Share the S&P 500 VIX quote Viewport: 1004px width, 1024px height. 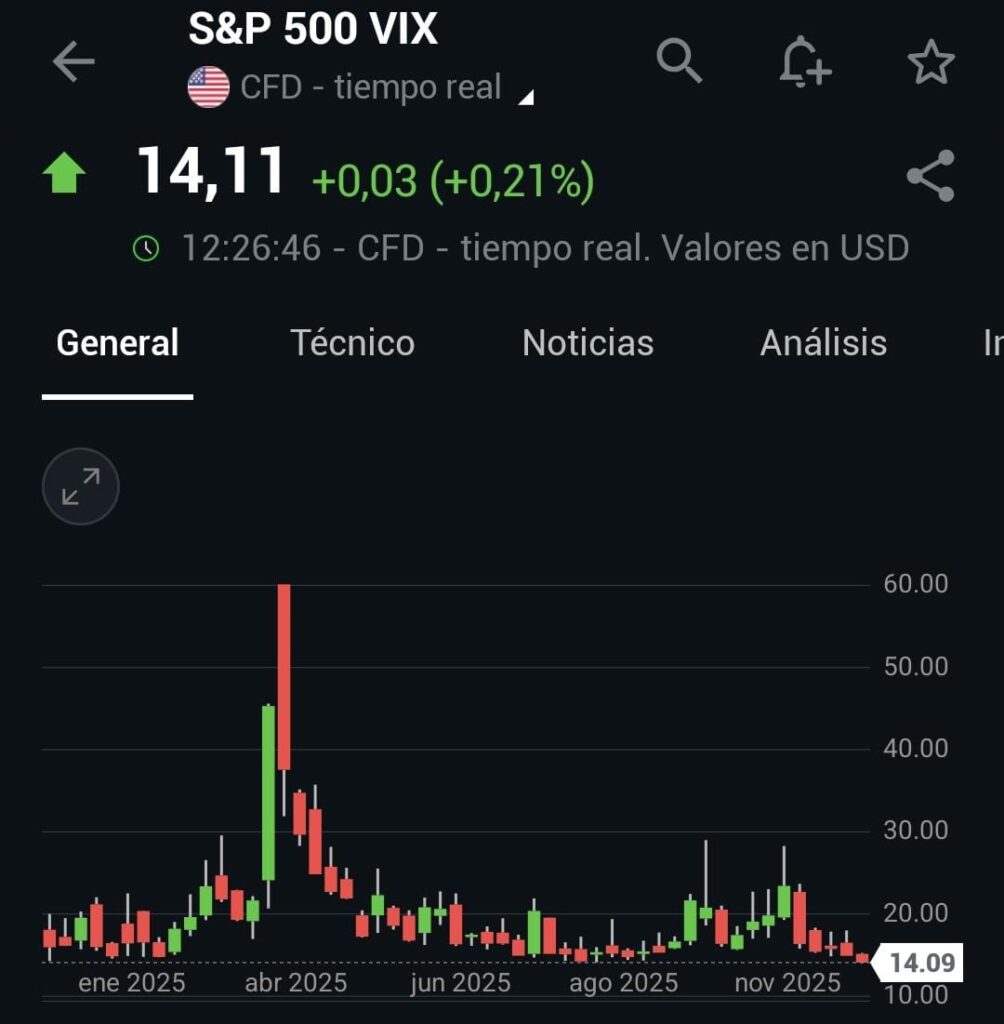[930, 176]
